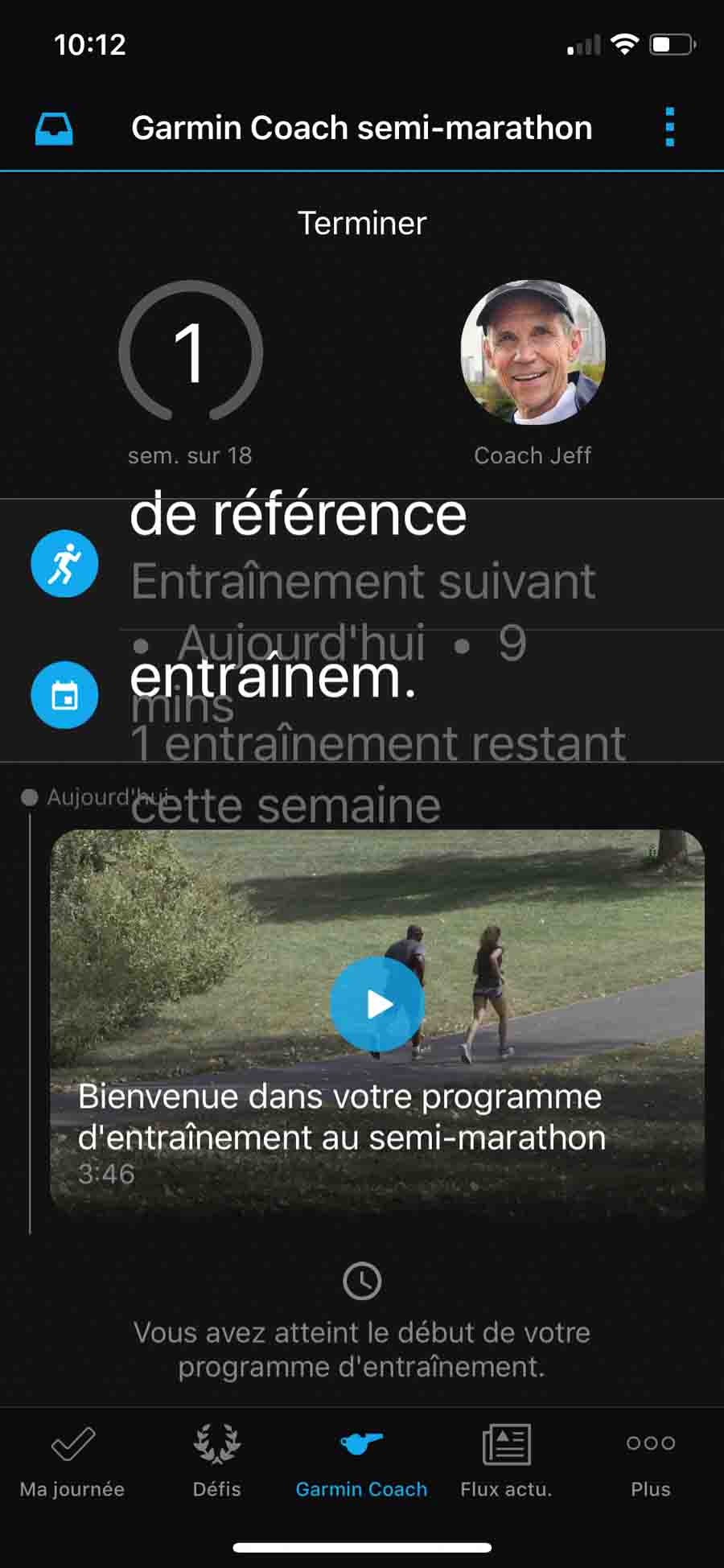The width and height of the screenshot is (724, 1568).
Task: Open the Flux actu. tab
Action: (506, 1461)
